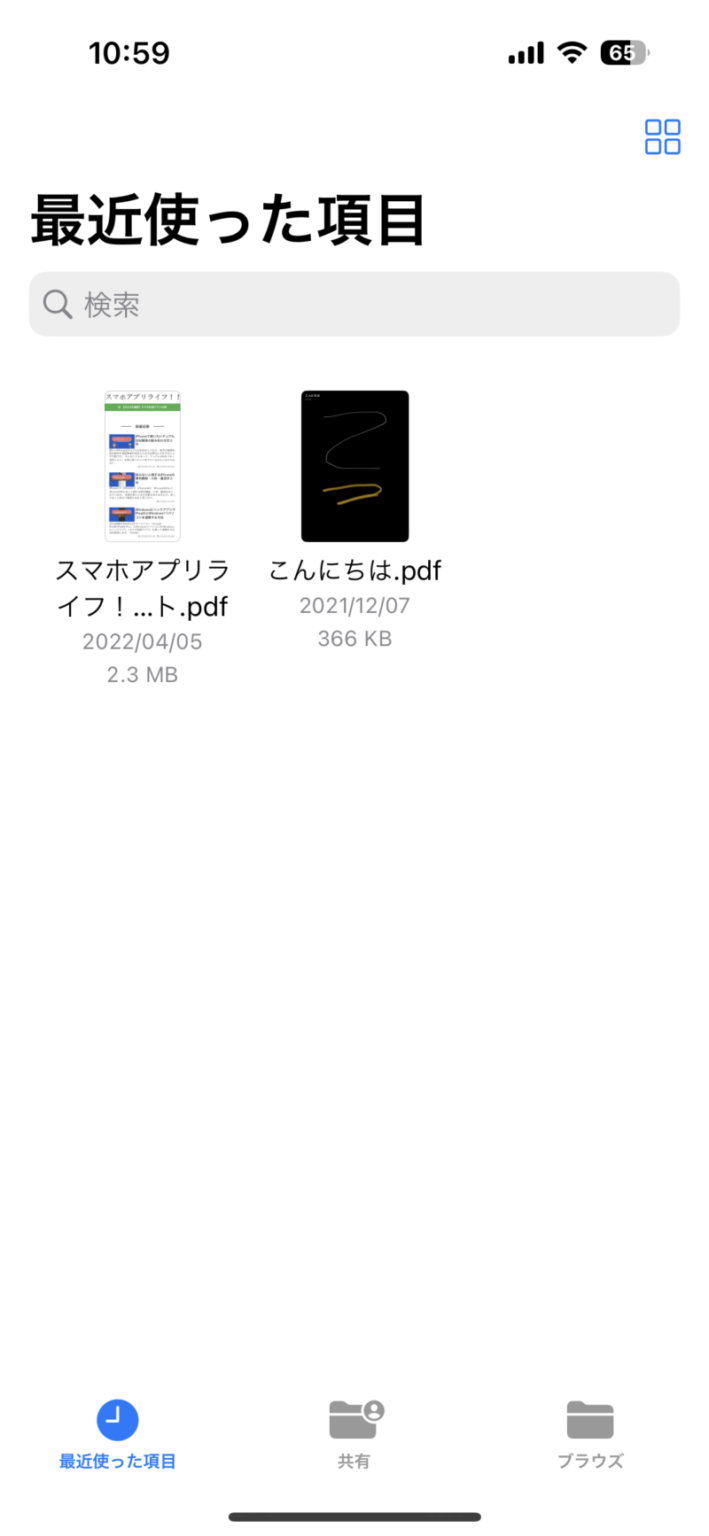This screenshot has width=709, height=1536.
Task: Switch to the 共有 tab
Action: [x=355, y=1434]
